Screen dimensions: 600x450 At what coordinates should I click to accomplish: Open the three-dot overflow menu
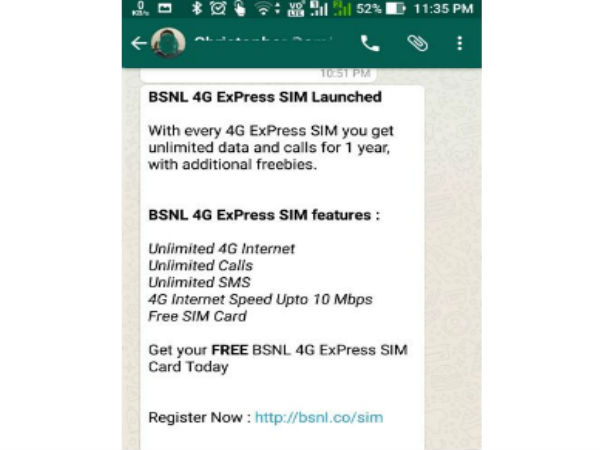459,43
